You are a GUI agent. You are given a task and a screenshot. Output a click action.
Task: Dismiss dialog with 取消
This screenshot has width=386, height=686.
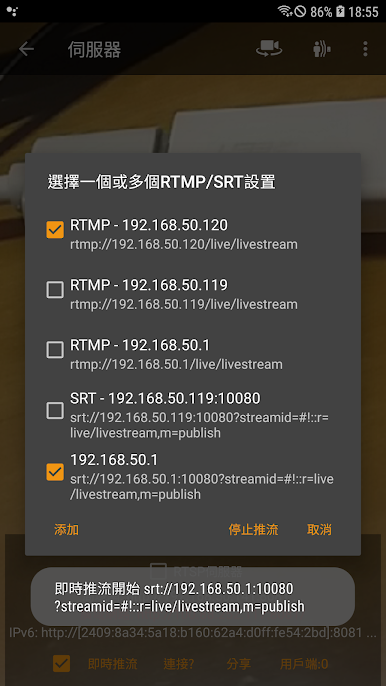(x=319, y=530)
